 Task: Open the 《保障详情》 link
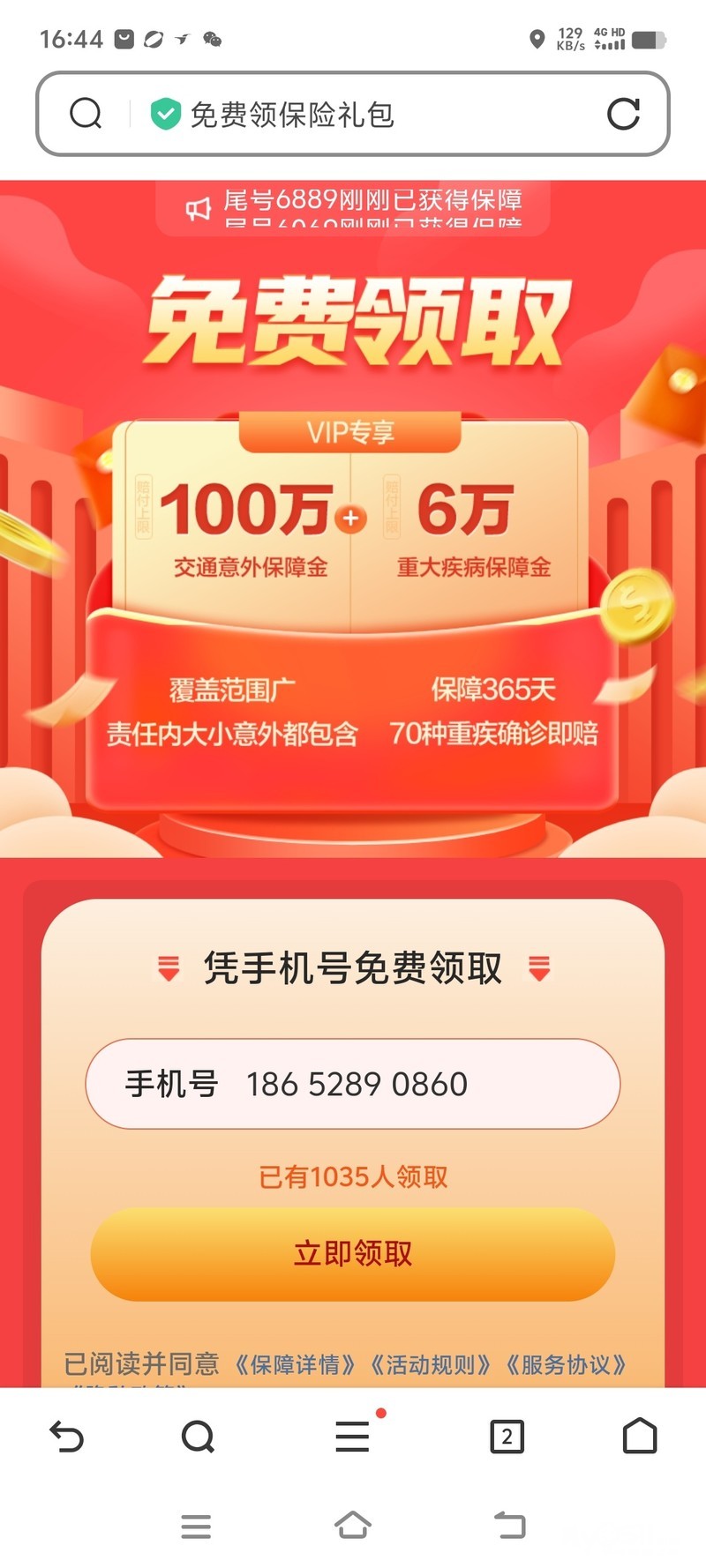295,1365
